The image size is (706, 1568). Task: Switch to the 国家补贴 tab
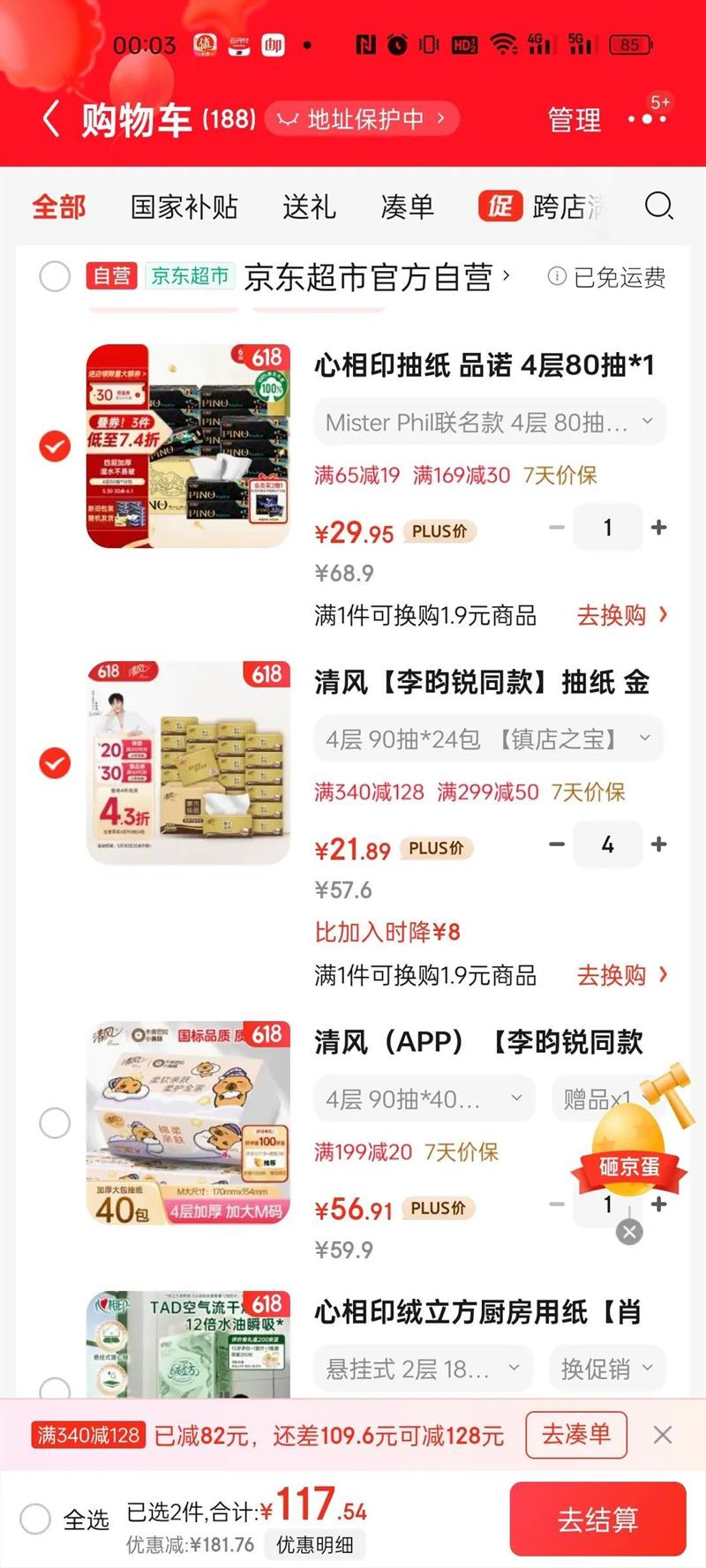(x=184, y=206)
